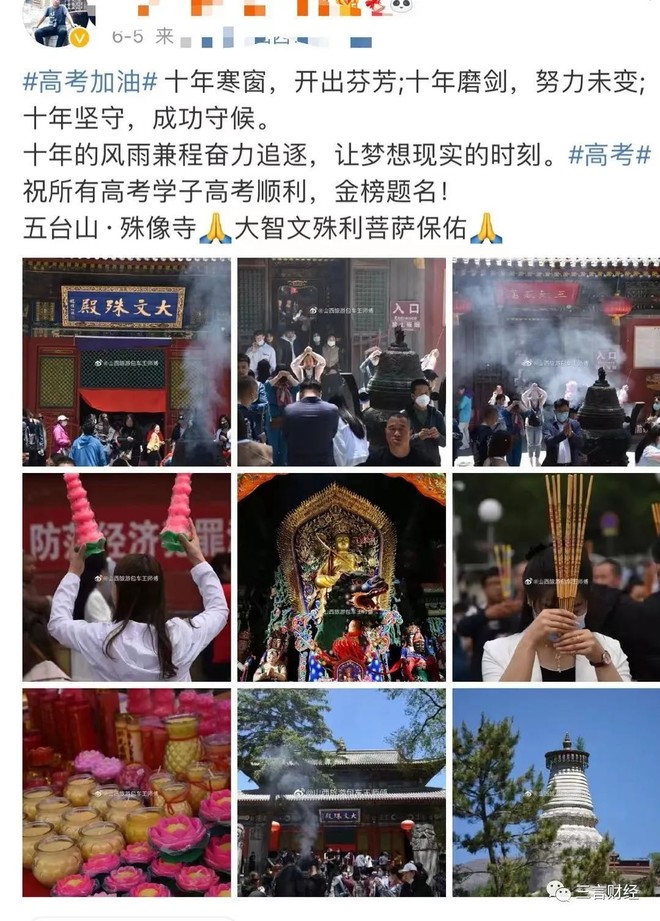View the lotus candle lamps photo
Screen dimensions: 660x921
pyautogui.click(x=126, y=792)
